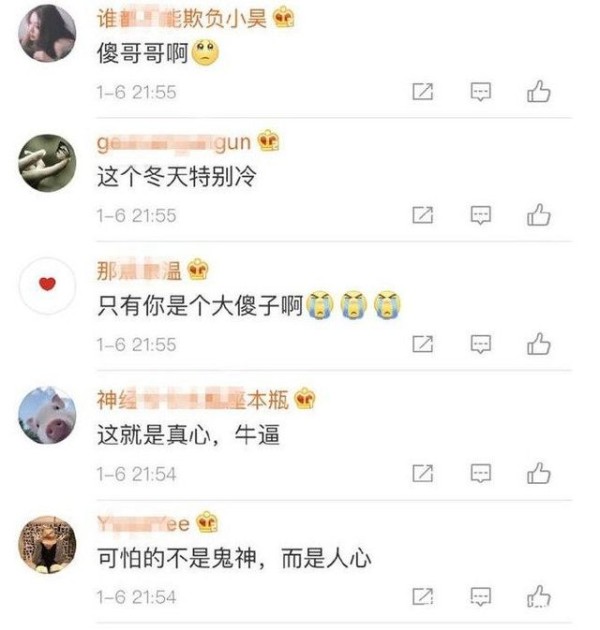The width and height of the screenshot is (600, 630).
Task: Open the pig avatar of the 本瓶 commenter
Action: point(47,413)
